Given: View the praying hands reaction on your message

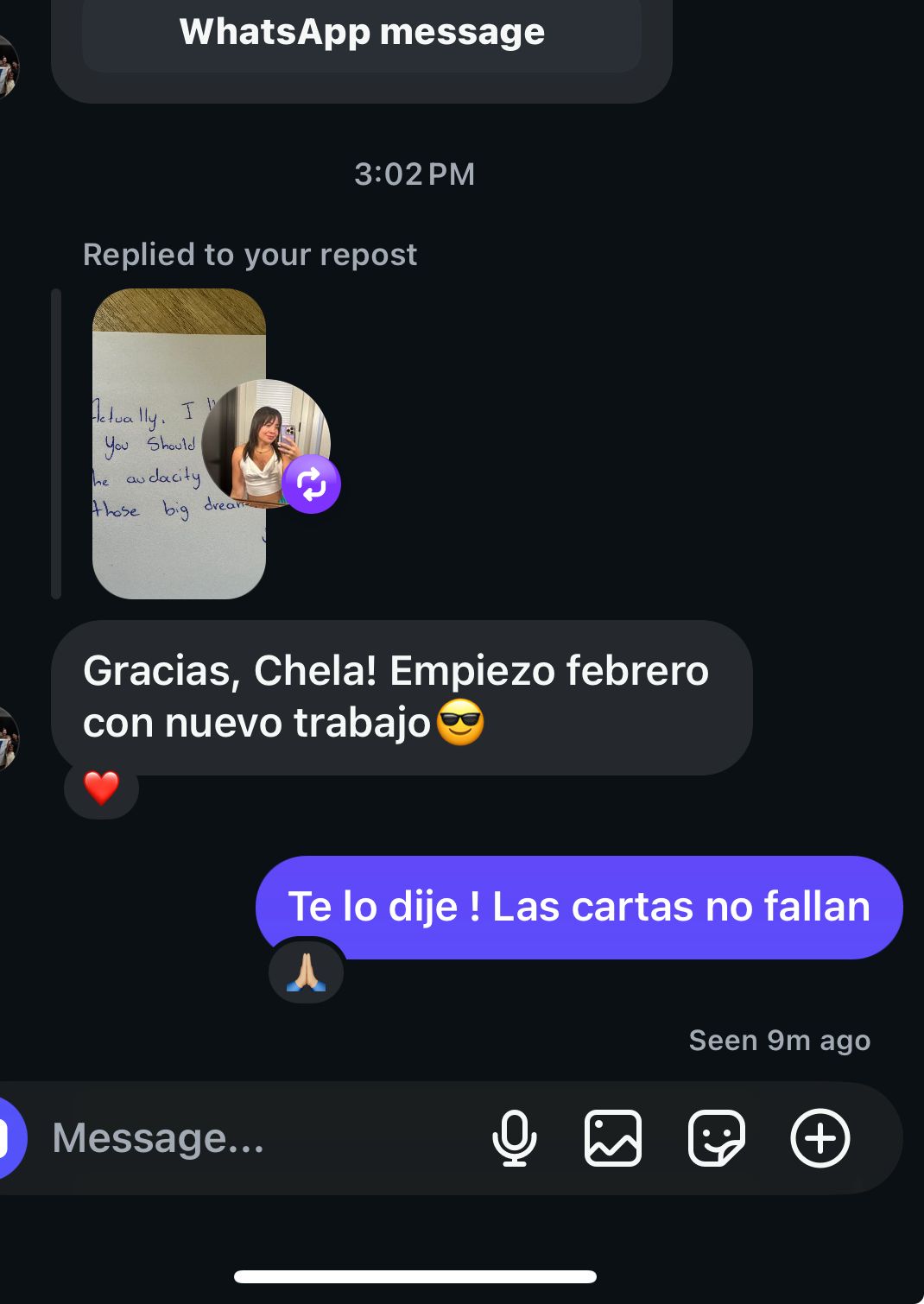Looking at the screenshot, I should pyautogui.click(x=307, y=972).
